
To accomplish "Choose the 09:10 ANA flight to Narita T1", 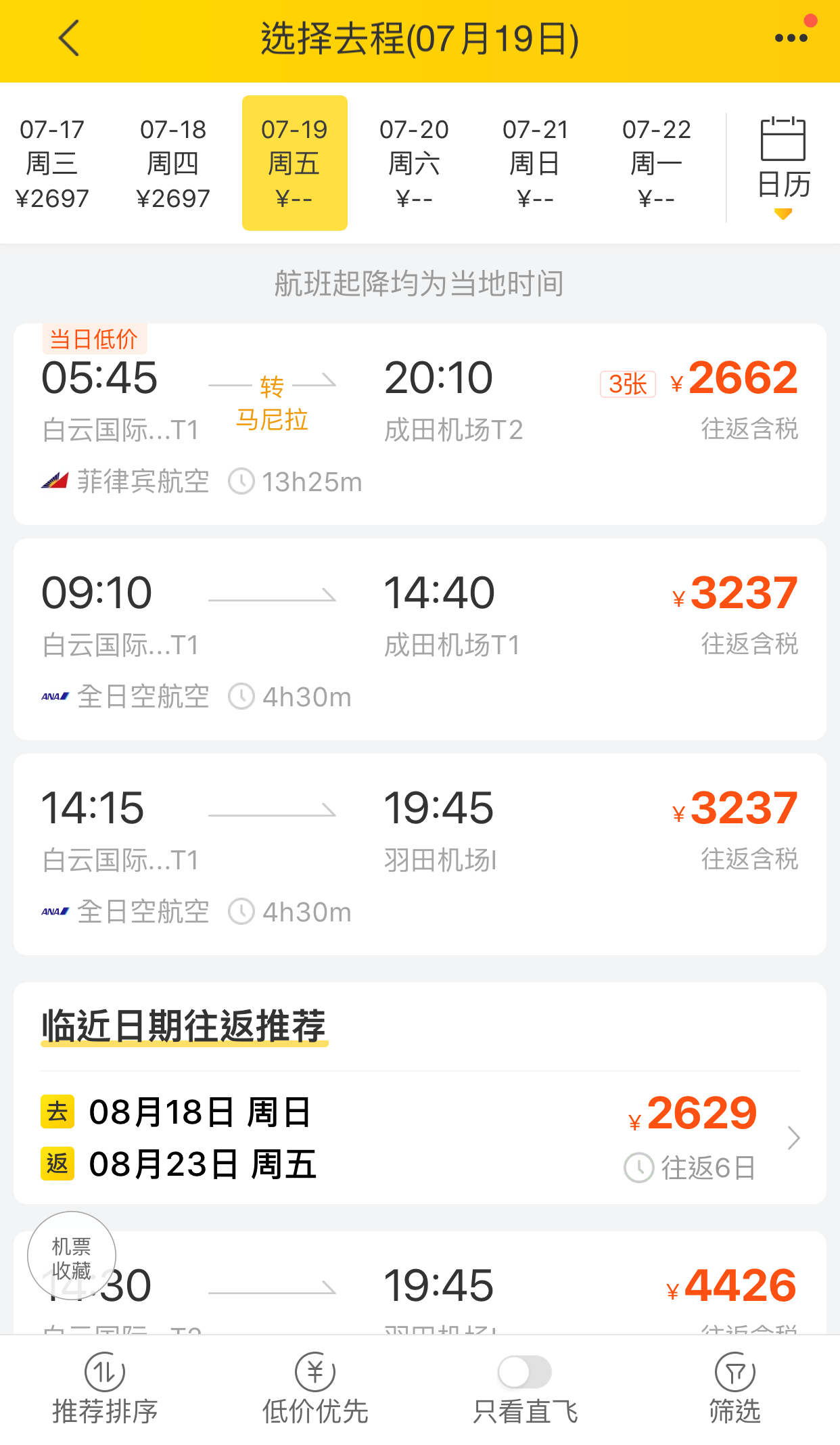I will pyautogui.click(x=420, y=639).
